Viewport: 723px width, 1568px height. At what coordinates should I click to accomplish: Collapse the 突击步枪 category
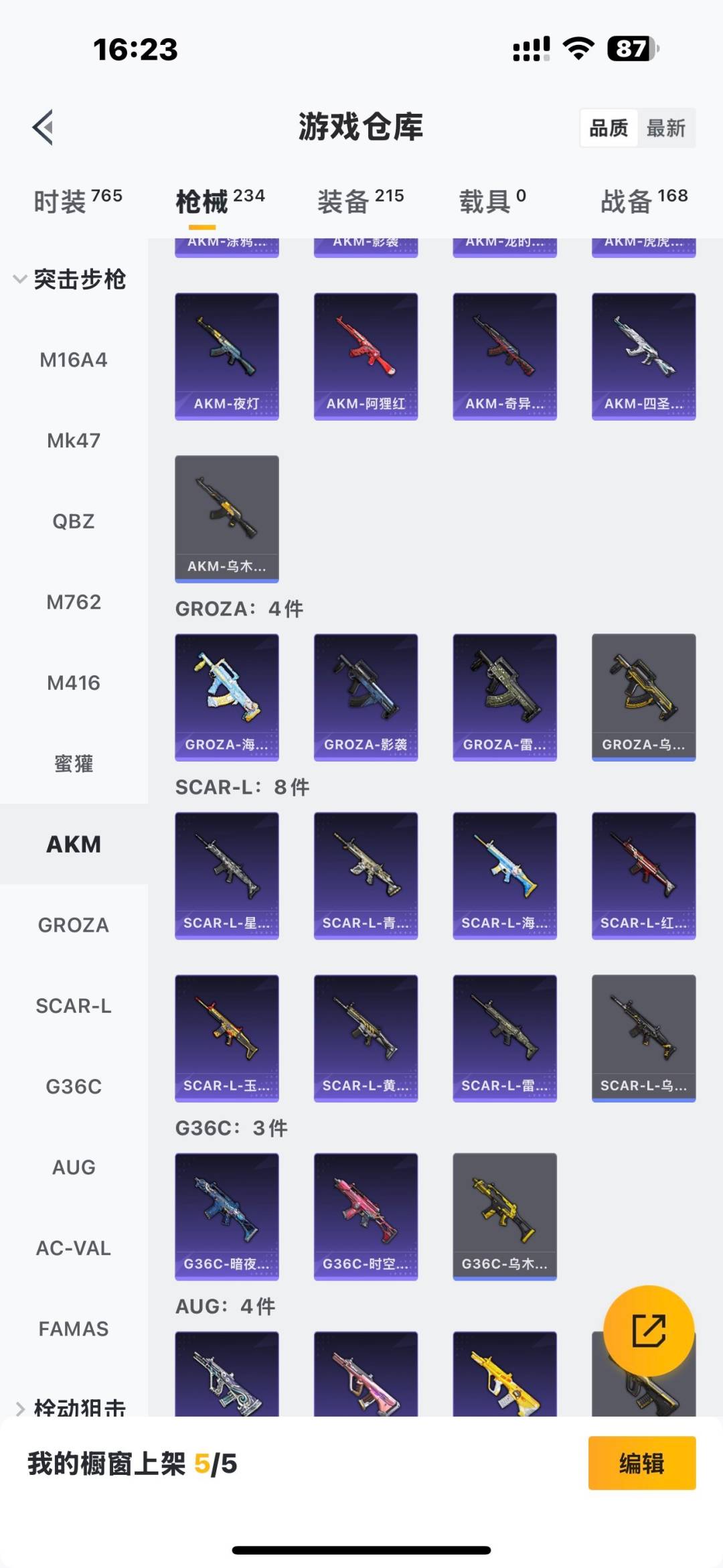70,279
